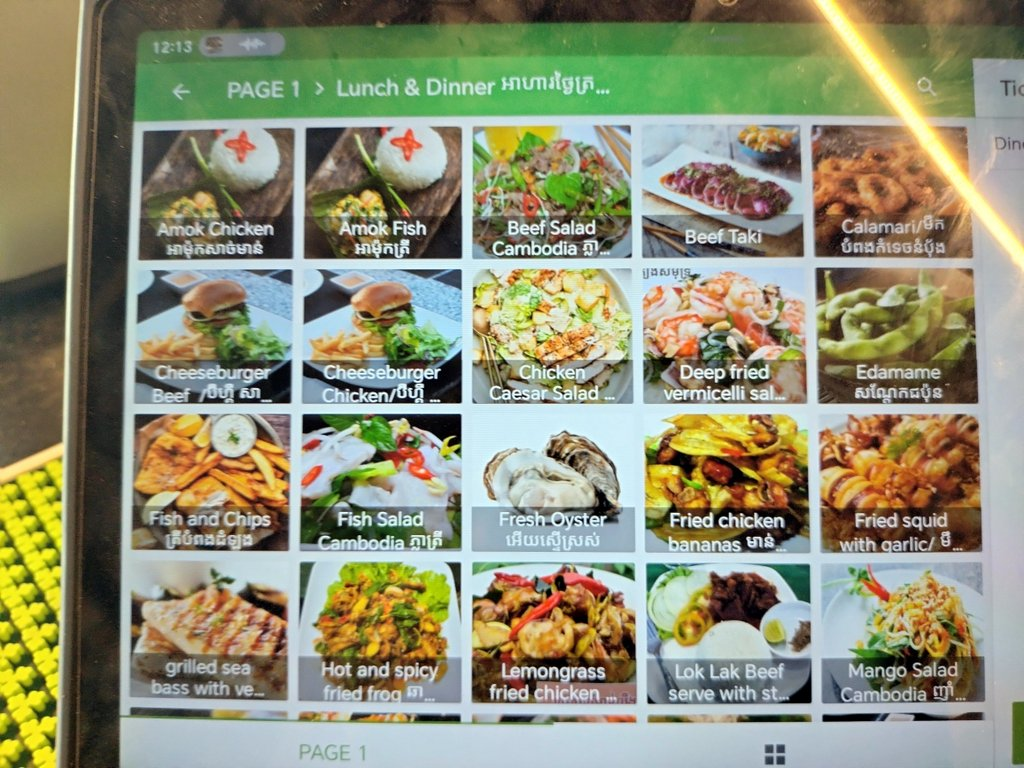Viewport: 1024px width, 768px height.
Task: Open the search magnifier icon
Action: [927, 87]
